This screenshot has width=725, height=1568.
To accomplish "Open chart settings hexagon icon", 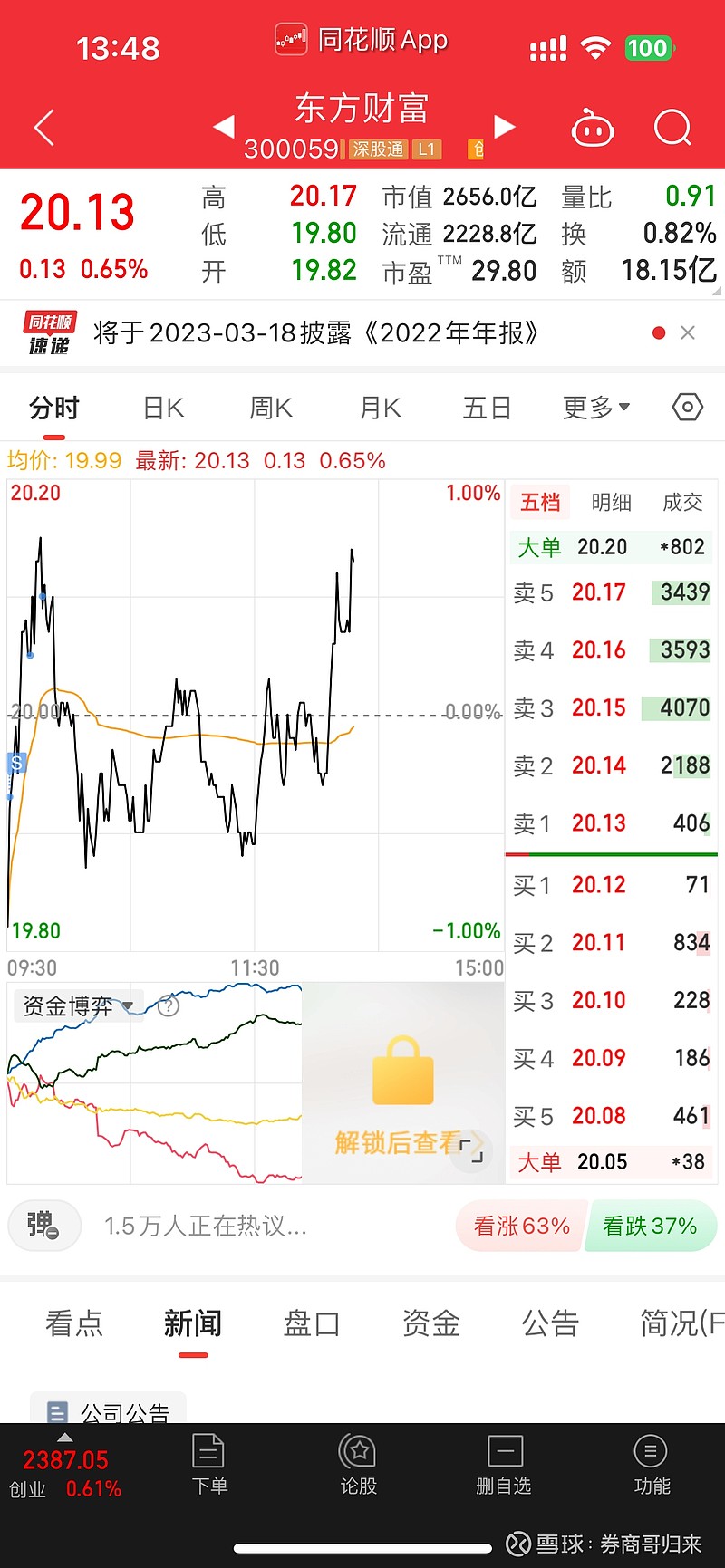I will coord(688,408).
